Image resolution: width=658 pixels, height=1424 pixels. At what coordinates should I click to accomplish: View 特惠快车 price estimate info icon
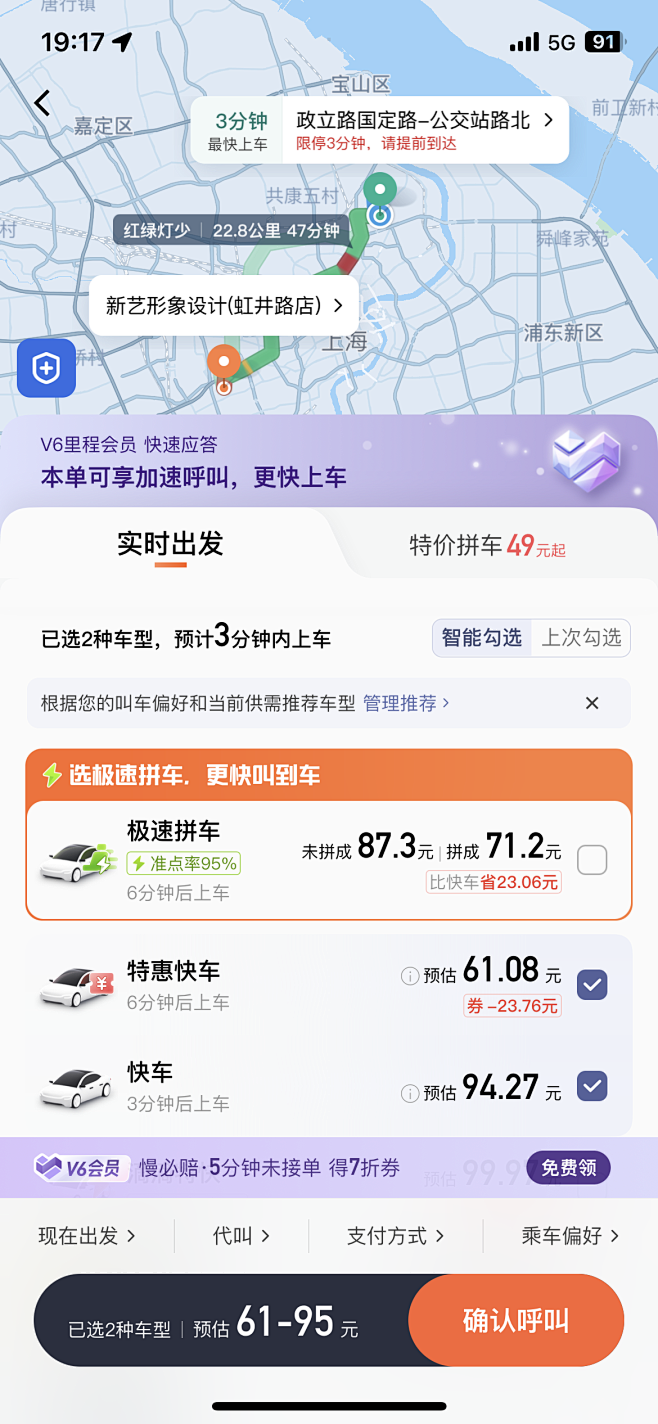(x=409, y=976)
